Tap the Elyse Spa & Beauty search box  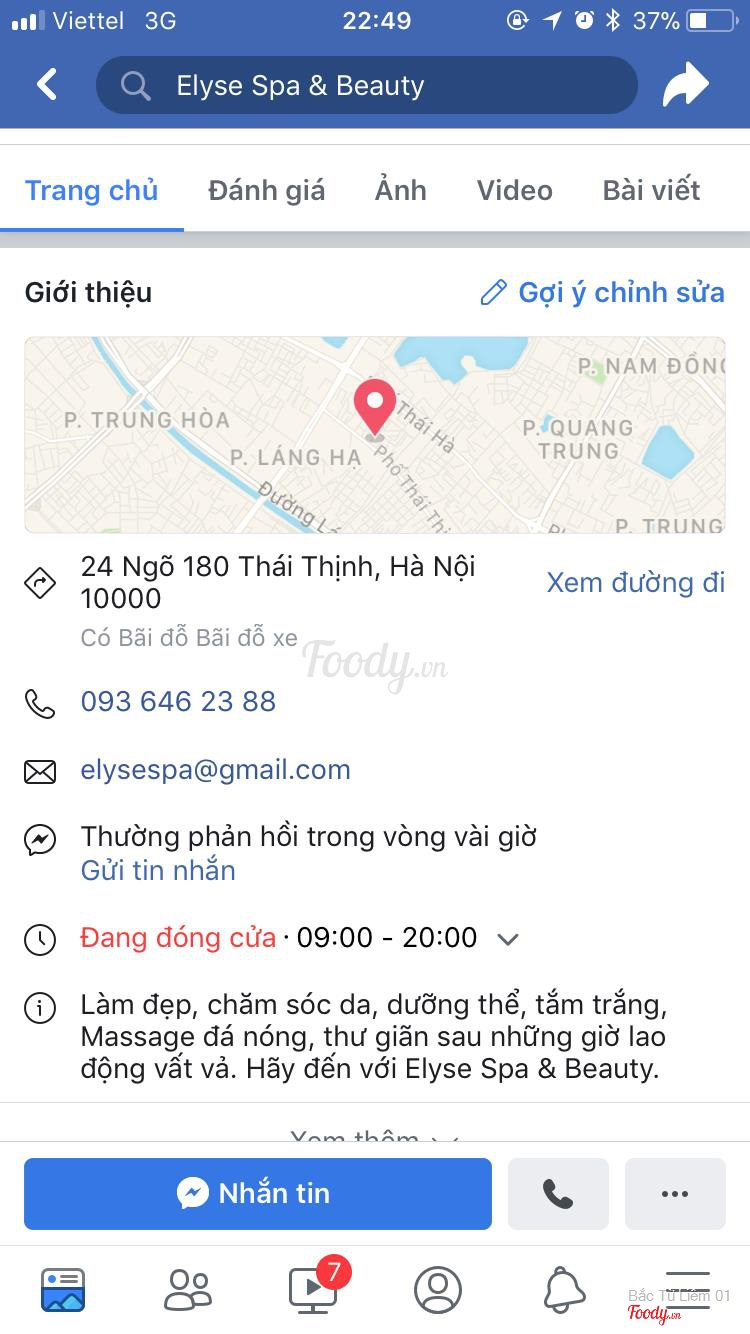point(366,85)
